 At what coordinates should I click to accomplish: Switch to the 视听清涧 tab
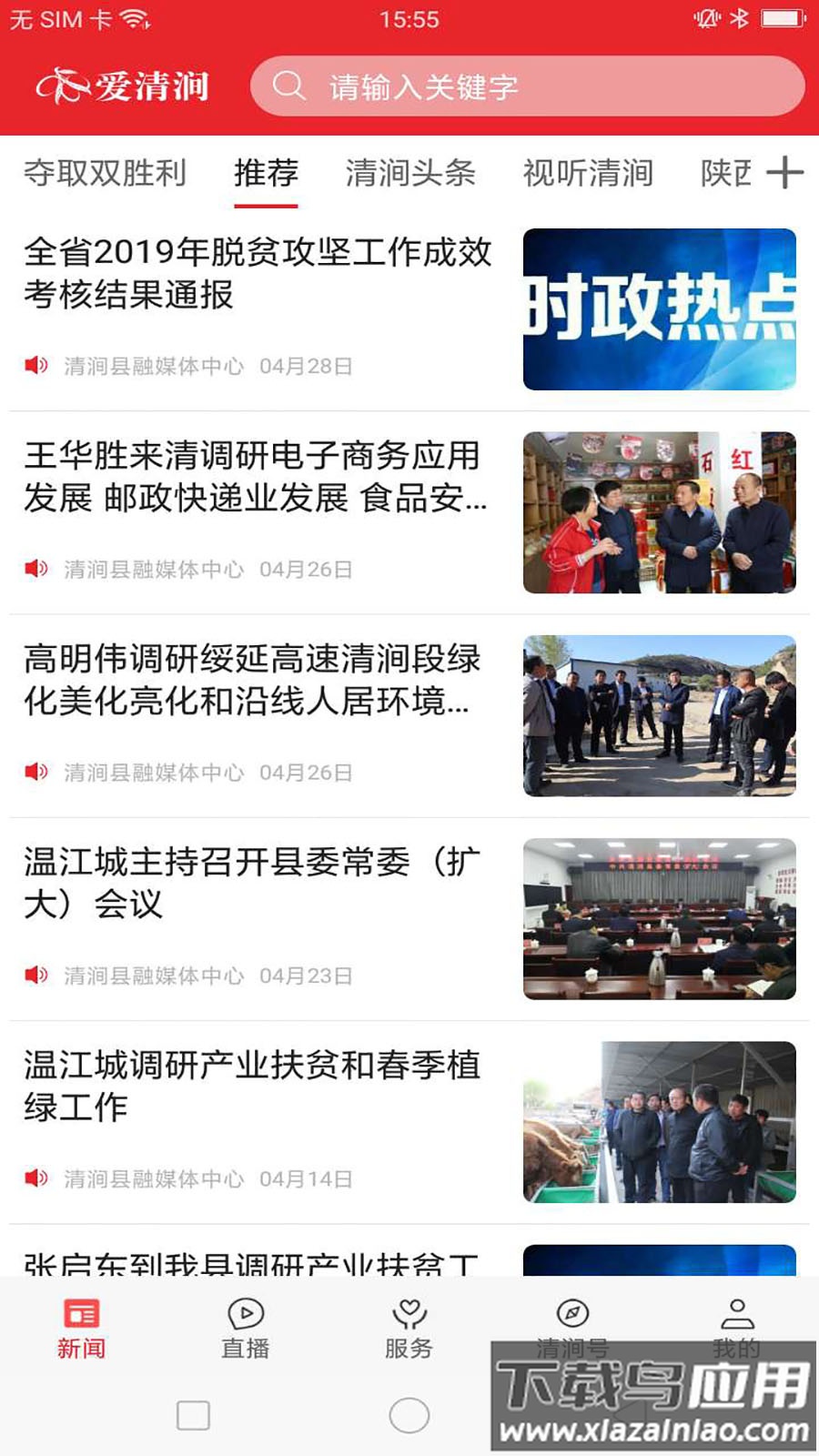click(x=589, y=173)
